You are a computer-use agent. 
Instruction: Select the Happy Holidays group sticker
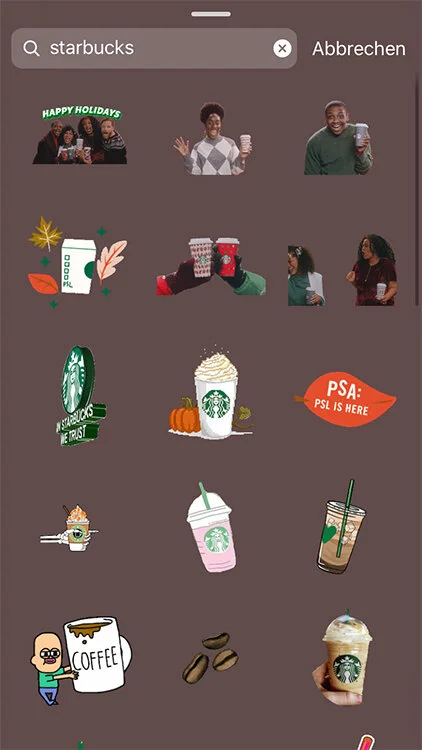80,135
